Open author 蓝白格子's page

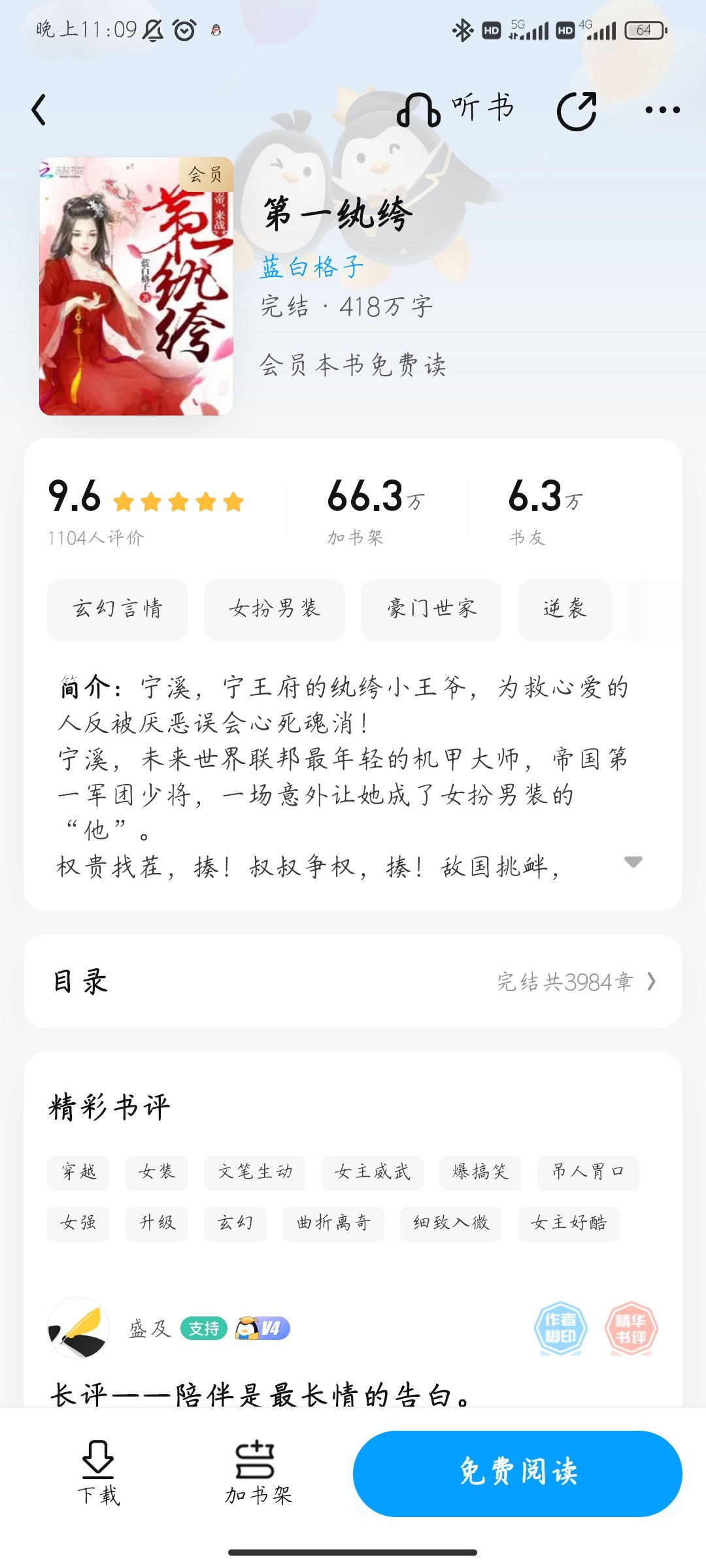point(312,267)
